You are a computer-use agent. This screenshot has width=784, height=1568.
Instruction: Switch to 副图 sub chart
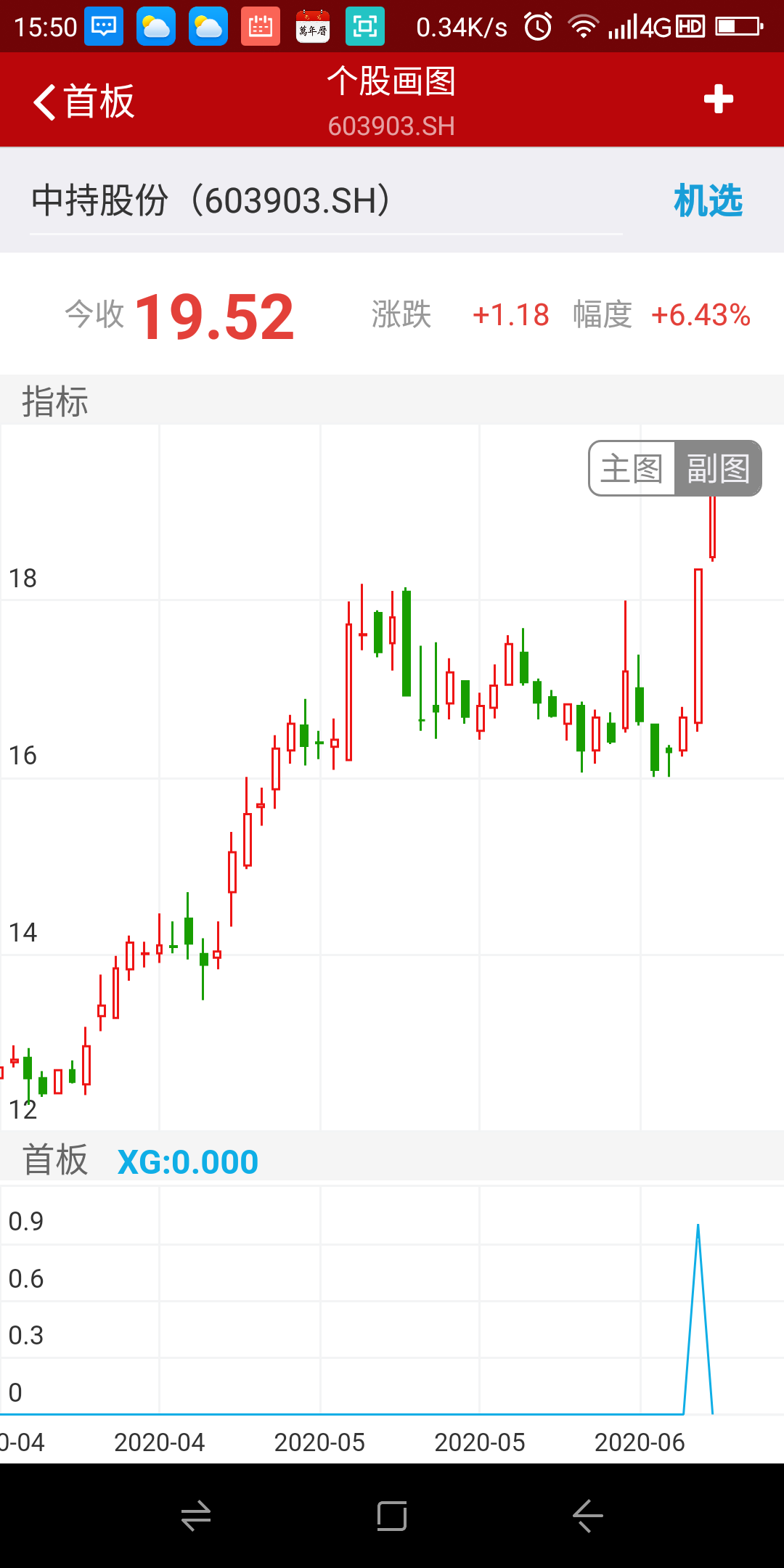[718, 468]
